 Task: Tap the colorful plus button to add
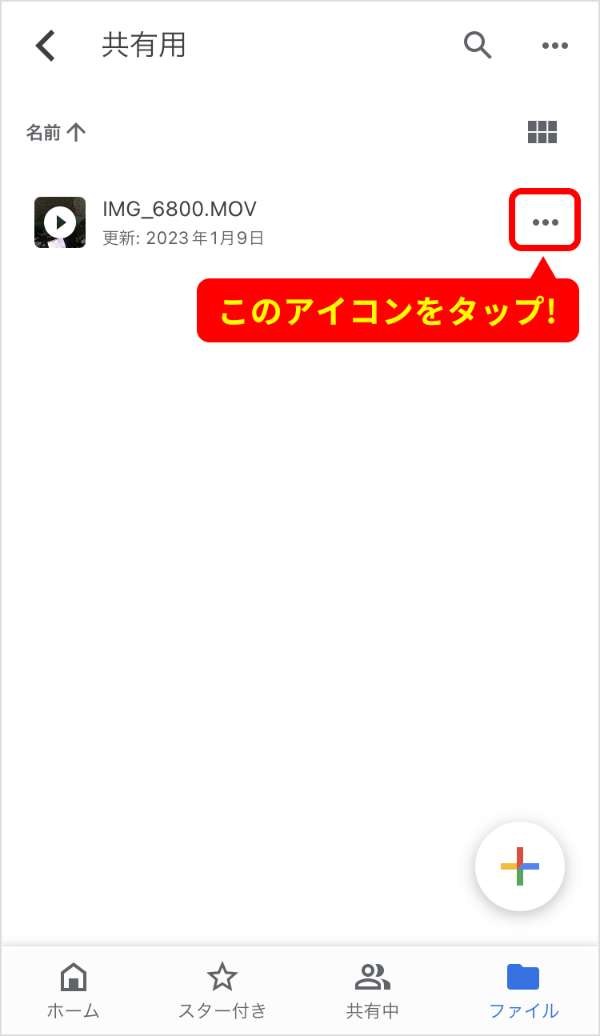coord(519,866)
